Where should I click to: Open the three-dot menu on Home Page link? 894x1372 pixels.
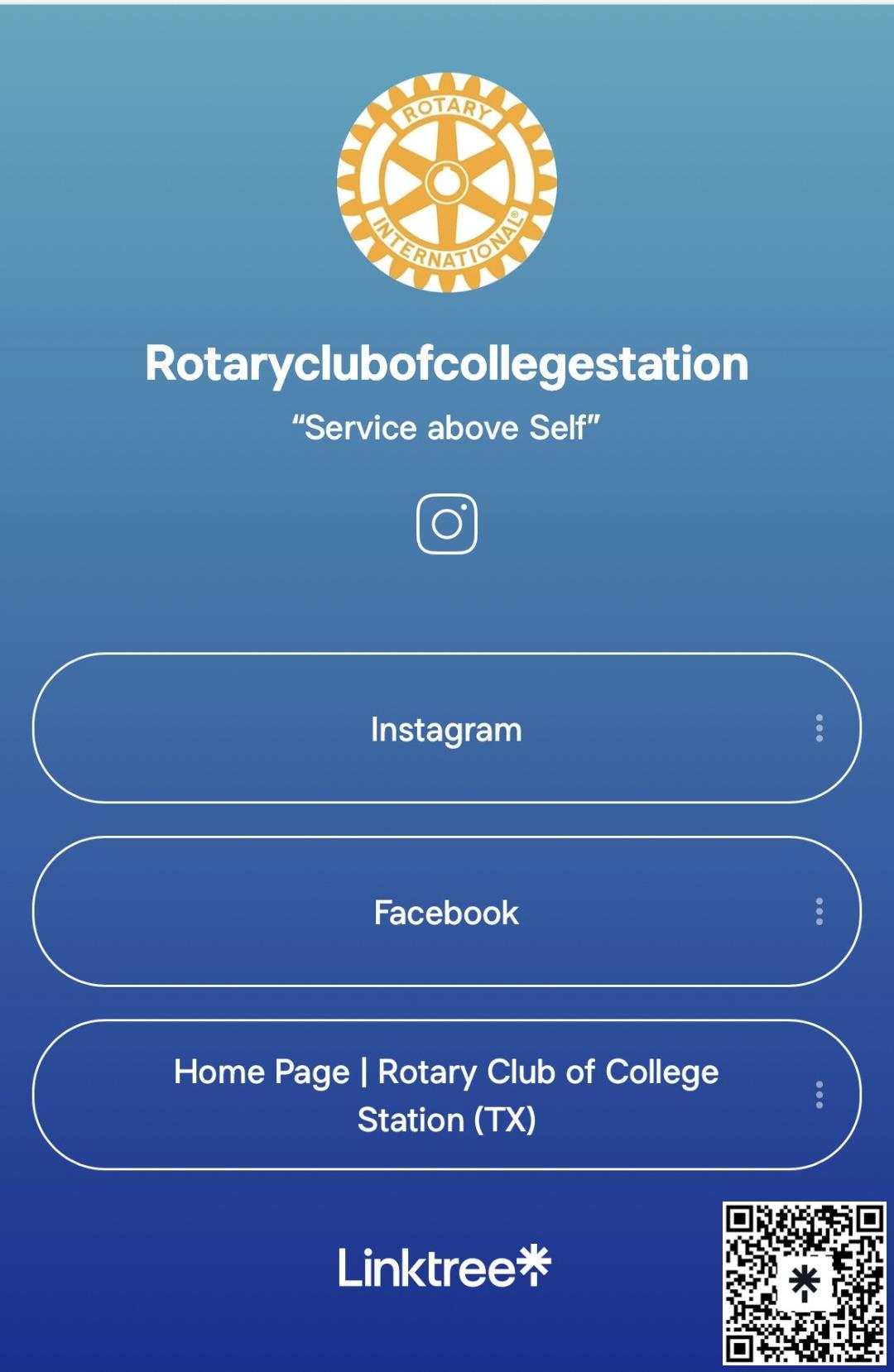pyautogui.click(x=819, y=1095)
